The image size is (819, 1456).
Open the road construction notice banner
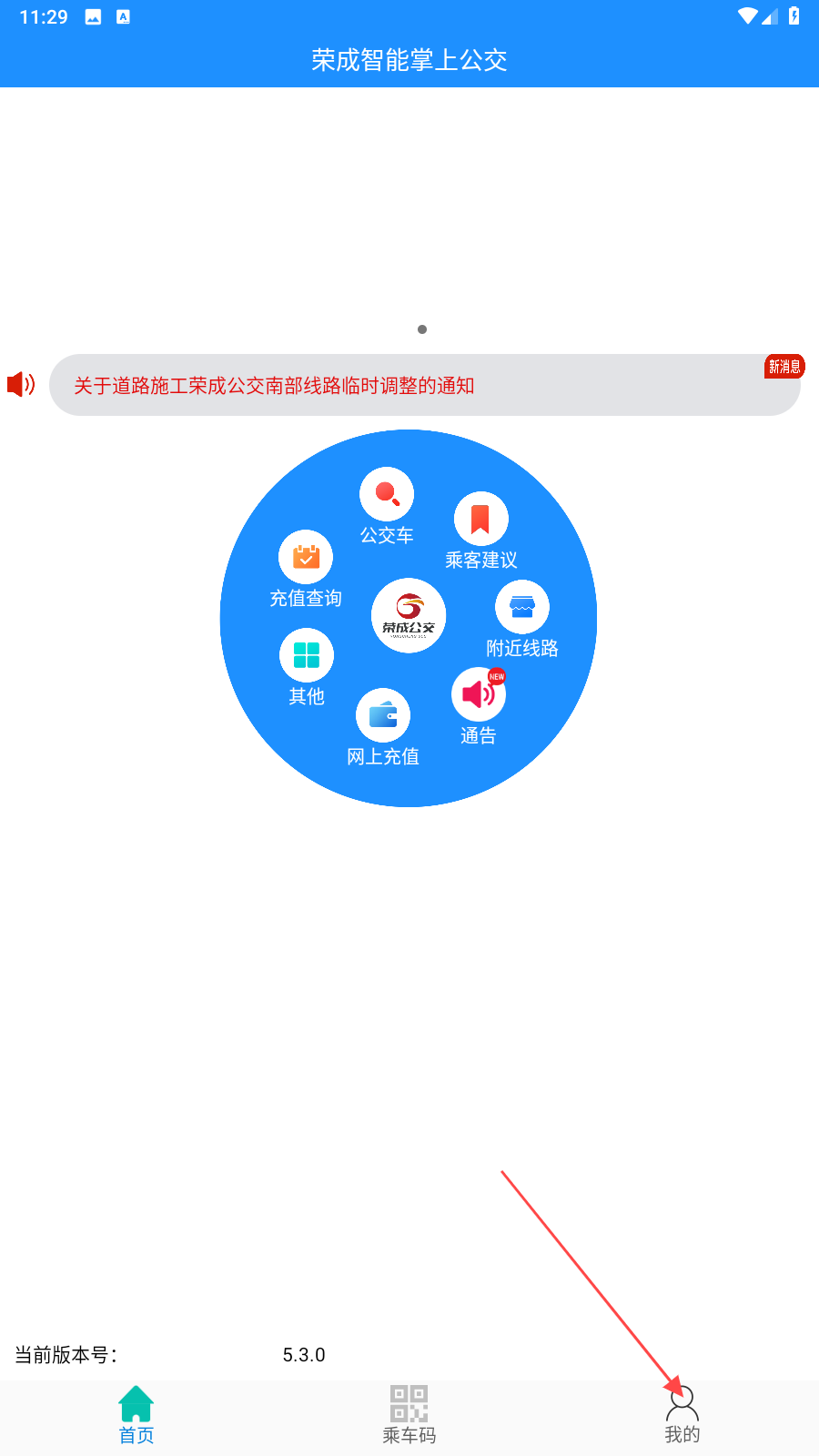pyautogui.click(x=425, y=385)
